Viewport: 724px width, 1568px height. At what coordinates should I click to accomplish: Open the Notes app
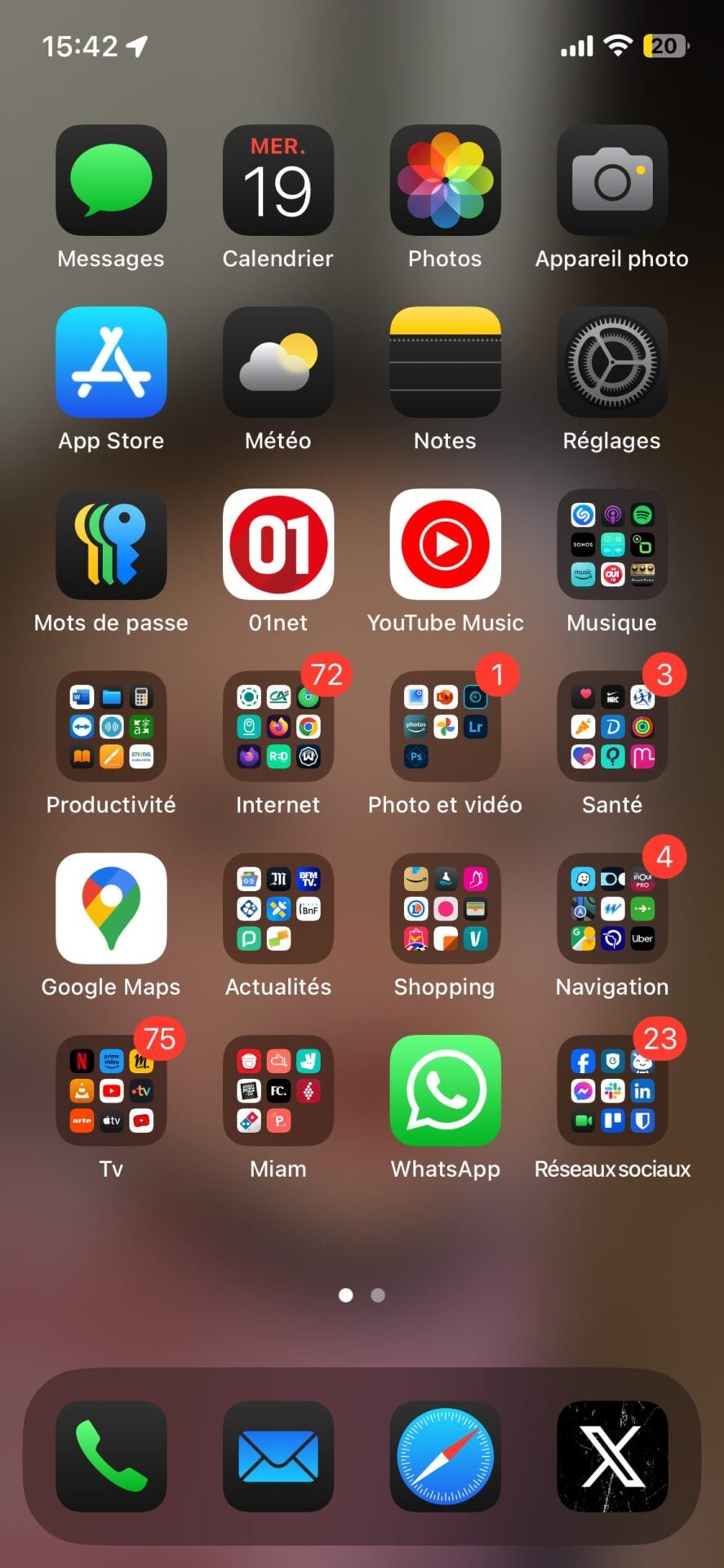pyautogui.click(x=445, y=363)
